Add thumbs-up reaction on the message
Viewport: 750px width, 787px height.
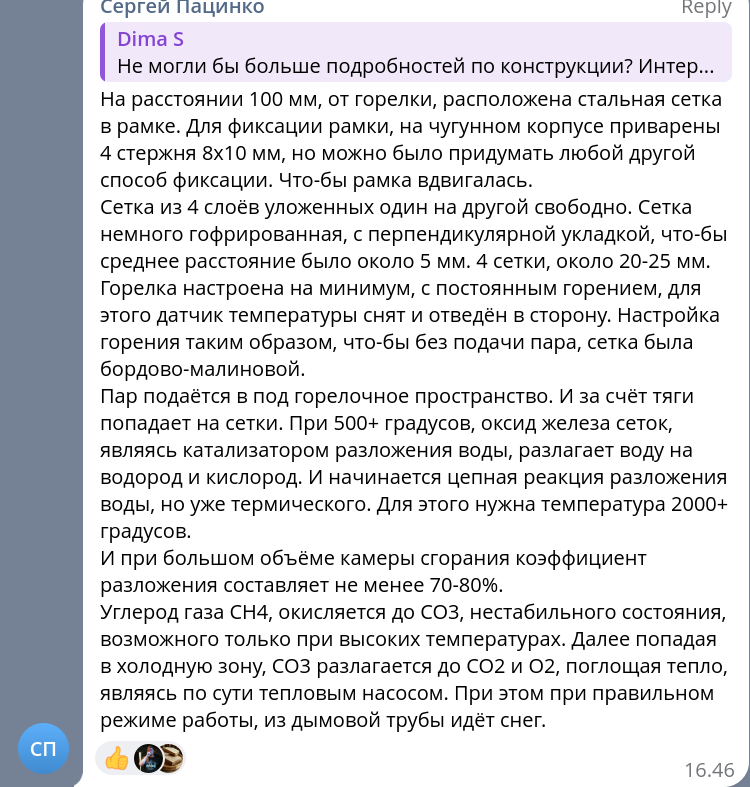(x=117, y=758)
